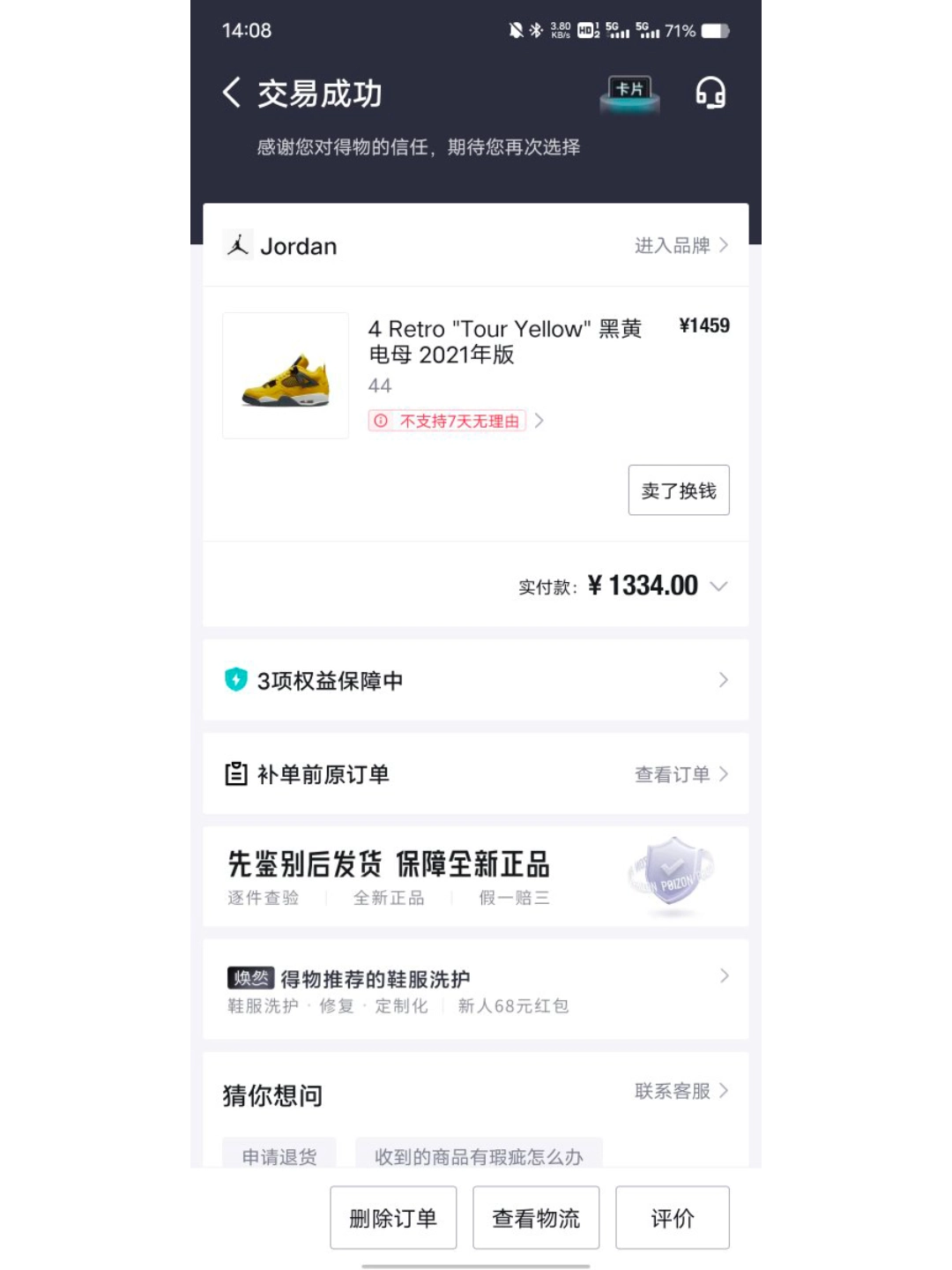The height and width of the screenshot is (1270, 952).
Task: Expand the 鞋服洗护 recommendation section chevron
Action: click(724, 976)
